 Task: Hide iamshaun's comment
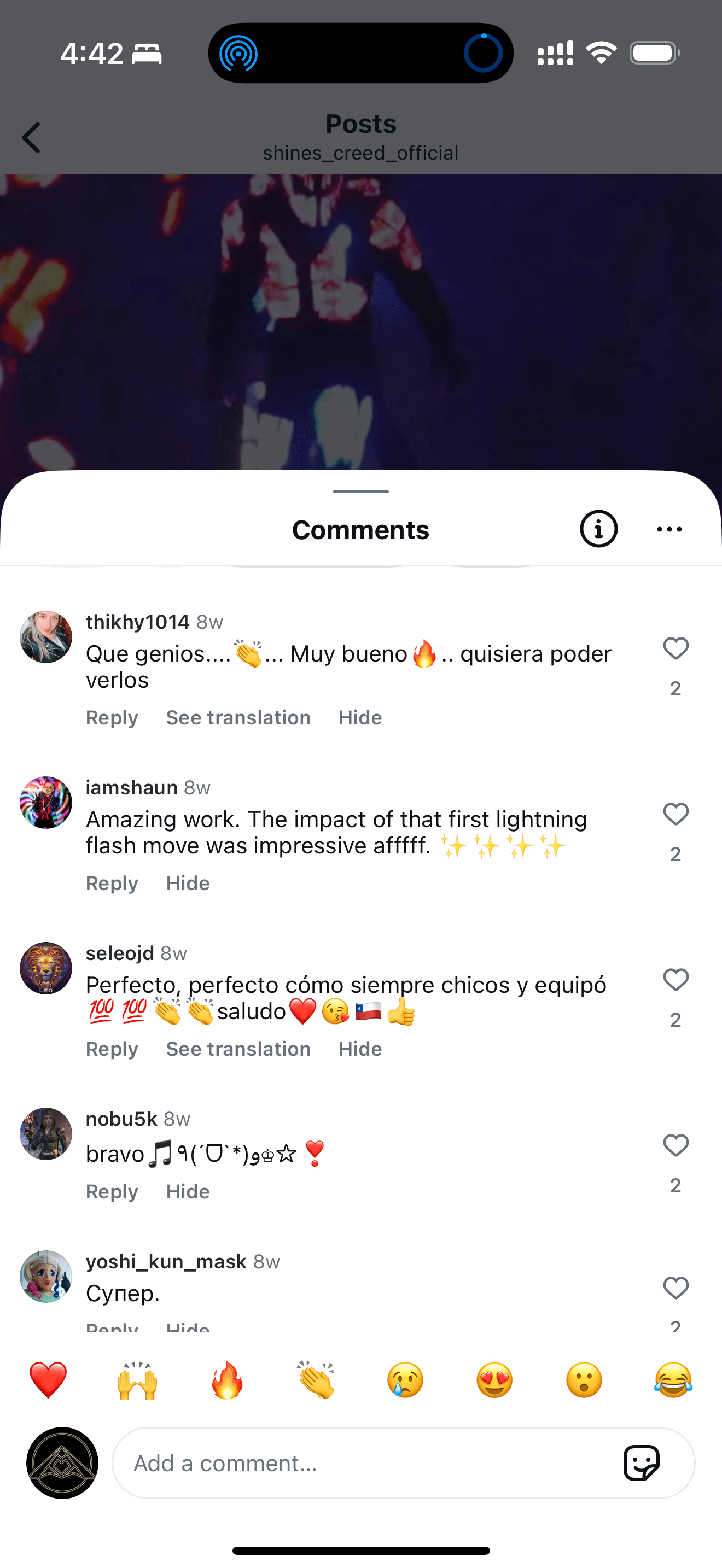click(x=188, y=883)
